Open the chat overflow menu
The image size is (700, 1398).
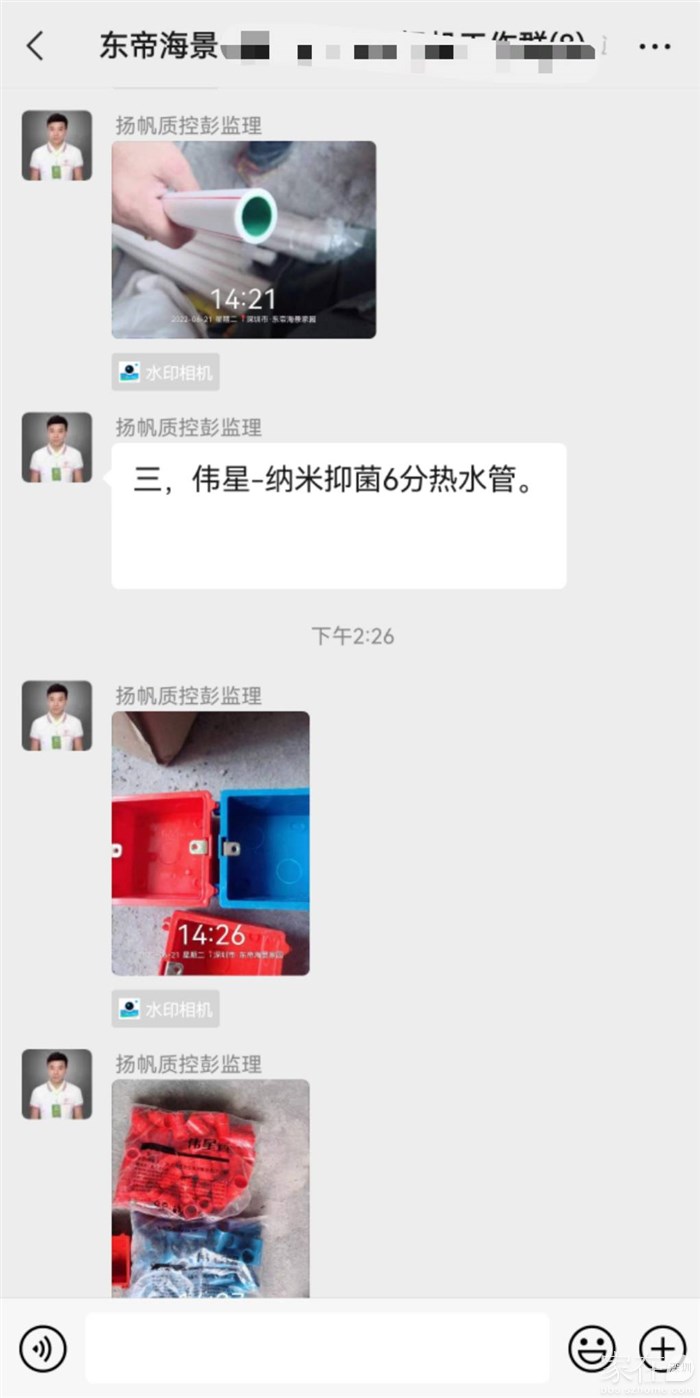[x=654, y=47]
